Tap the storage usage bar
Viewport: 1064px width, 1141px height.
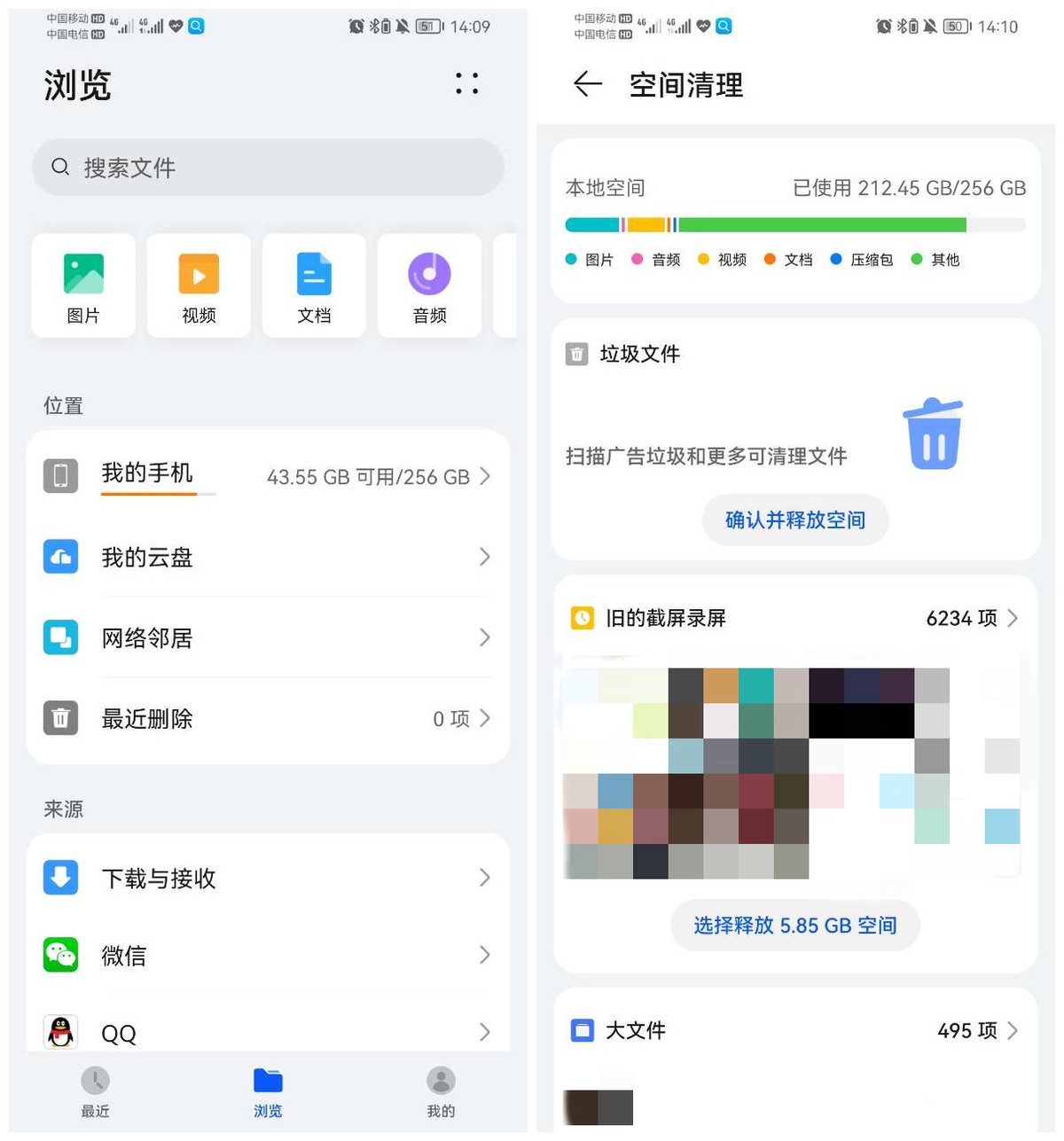pos(794,223)
